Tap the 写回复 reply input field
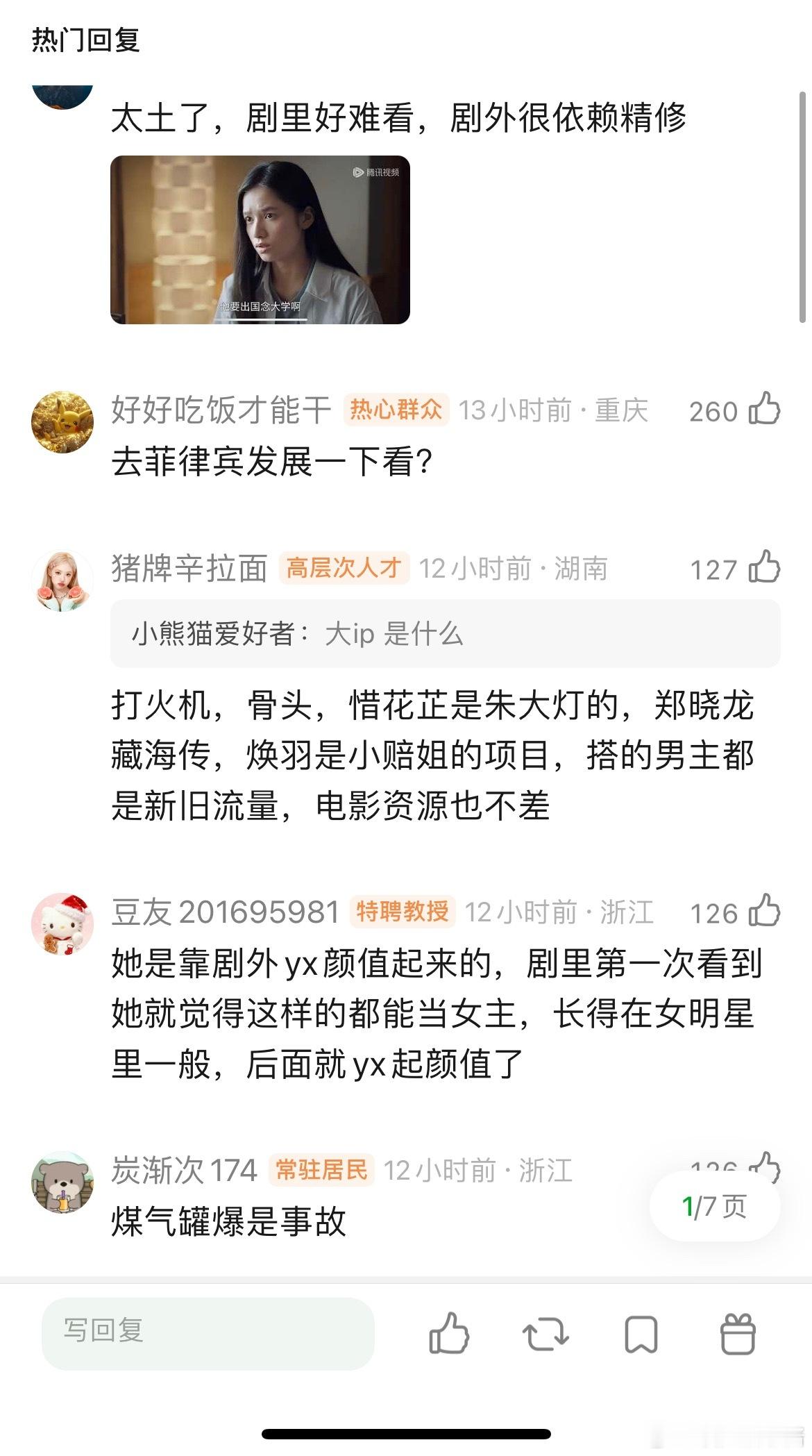812x1456 pixels. 208,1334
